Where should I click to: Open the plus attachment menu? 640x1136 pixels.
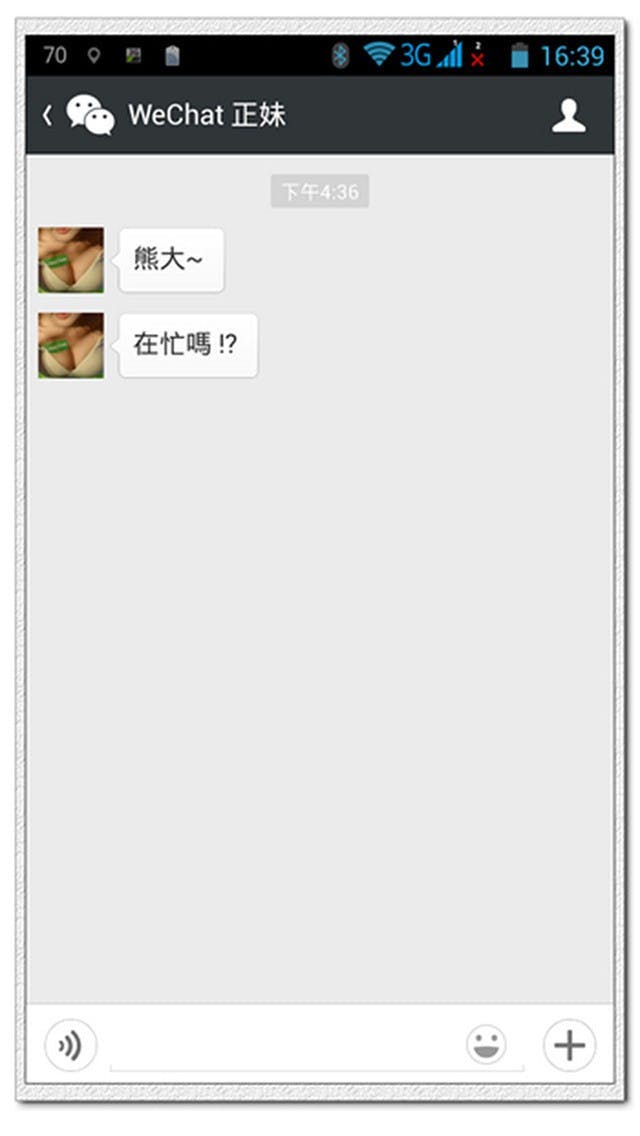[x=569, y=1046]
